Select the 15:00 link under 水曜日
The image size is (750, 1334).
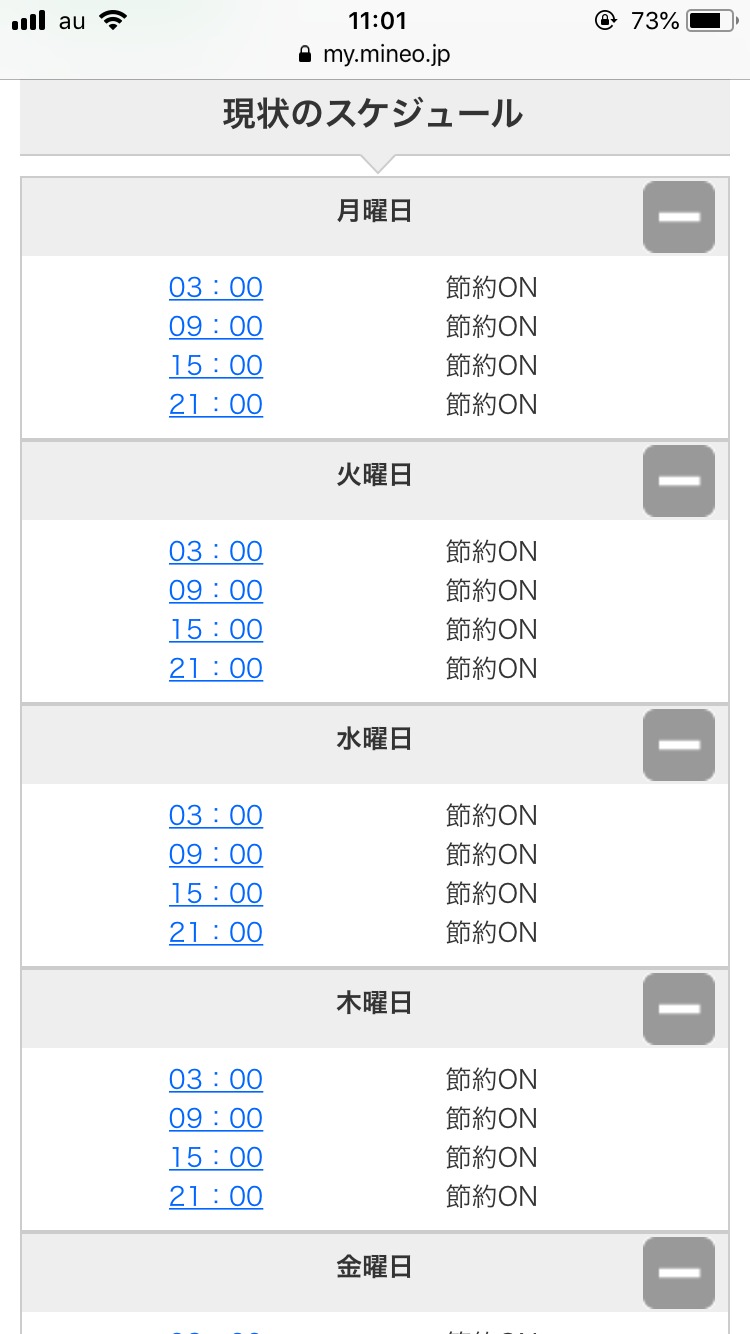(216, 894)
